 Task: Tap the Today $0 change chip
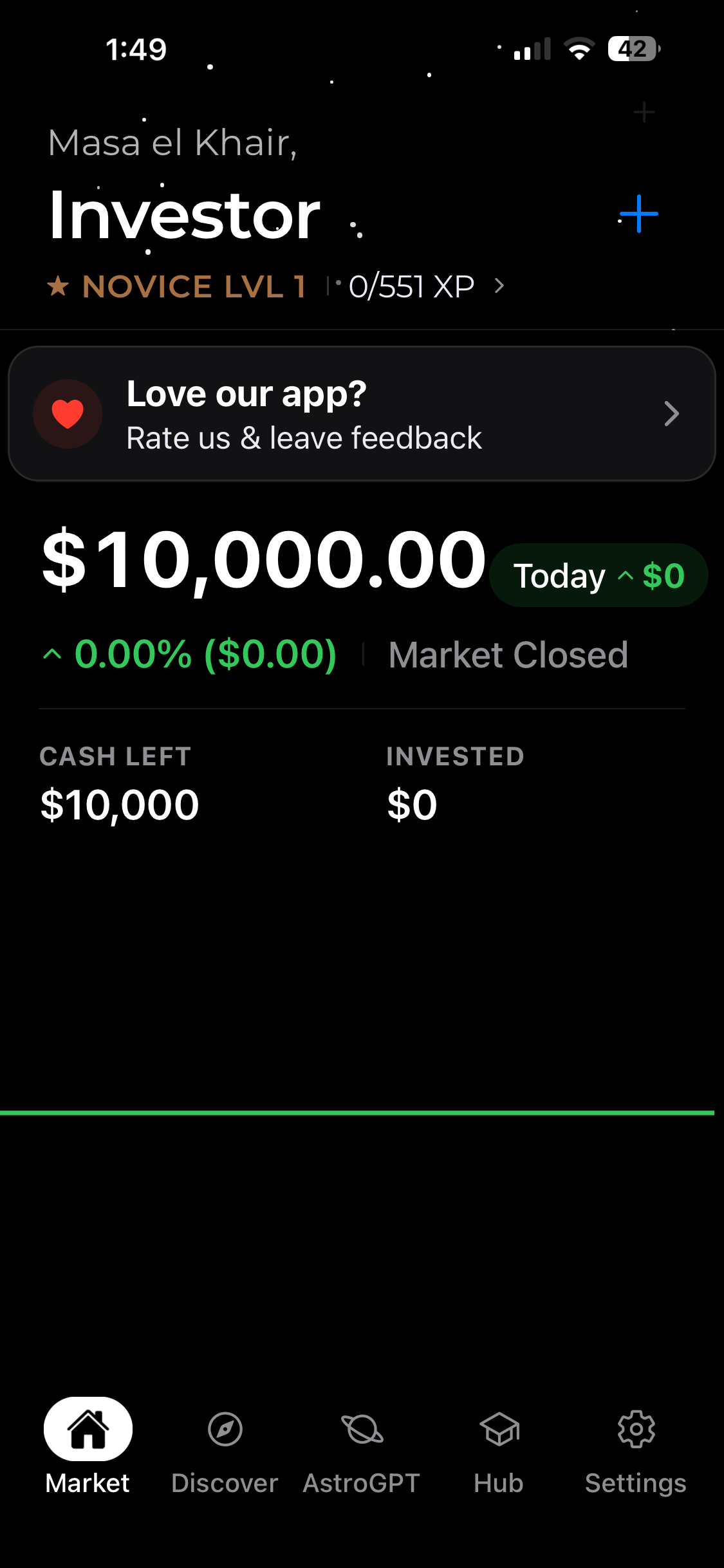[599, 575]
